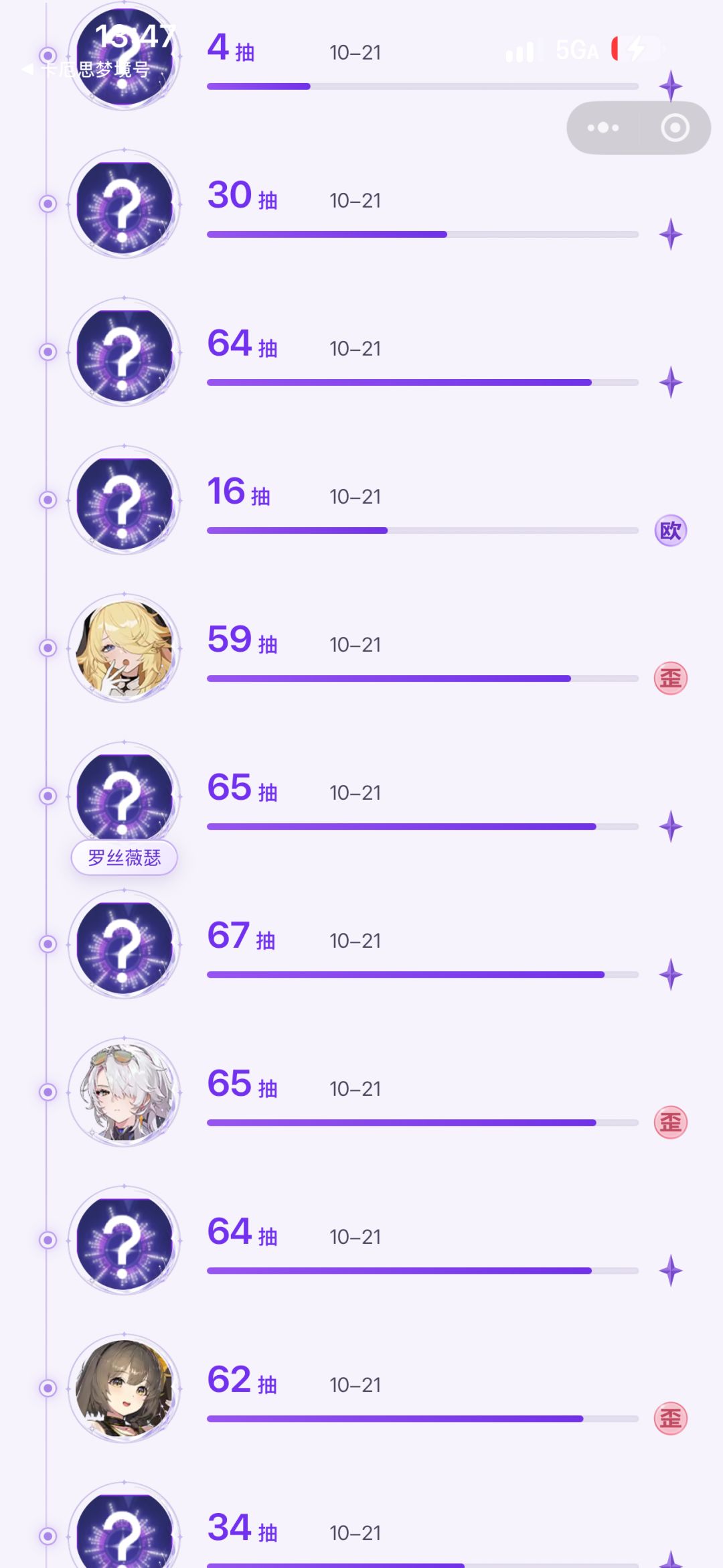Return to the 卡厄思梦境号 app
Image resolution: width=723 pixels, height=1568 pixels.
pos(86,69)
